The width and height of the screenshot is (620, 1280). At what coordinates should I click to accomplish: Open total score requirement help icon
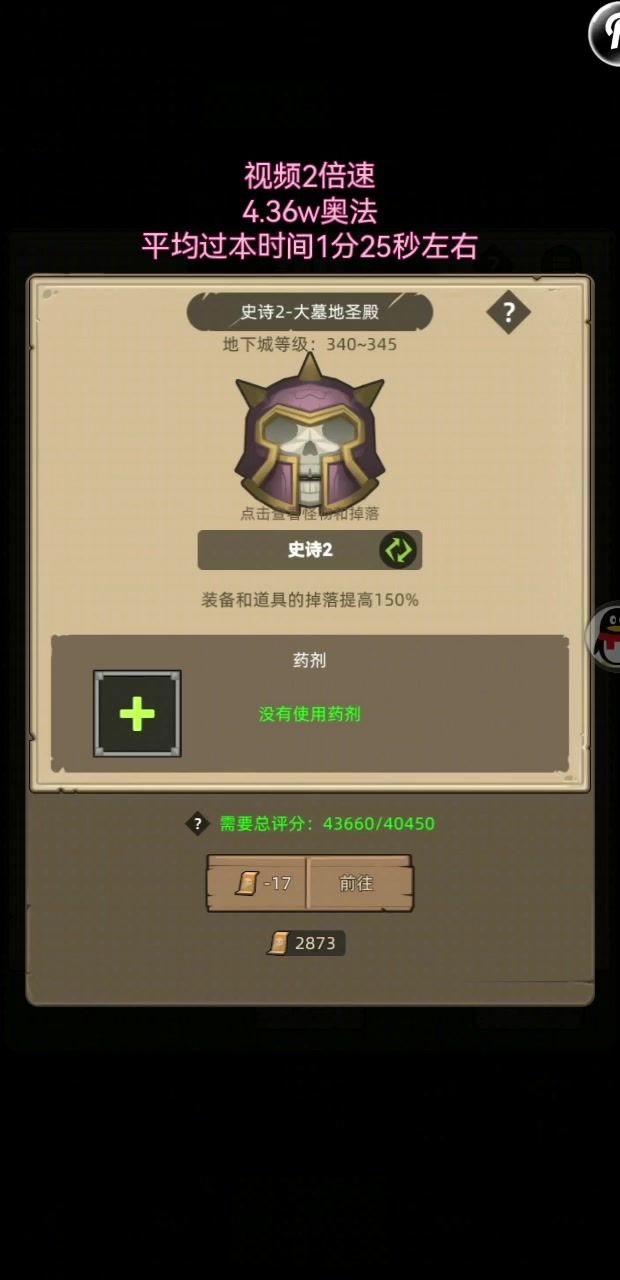tap(198, 824)
